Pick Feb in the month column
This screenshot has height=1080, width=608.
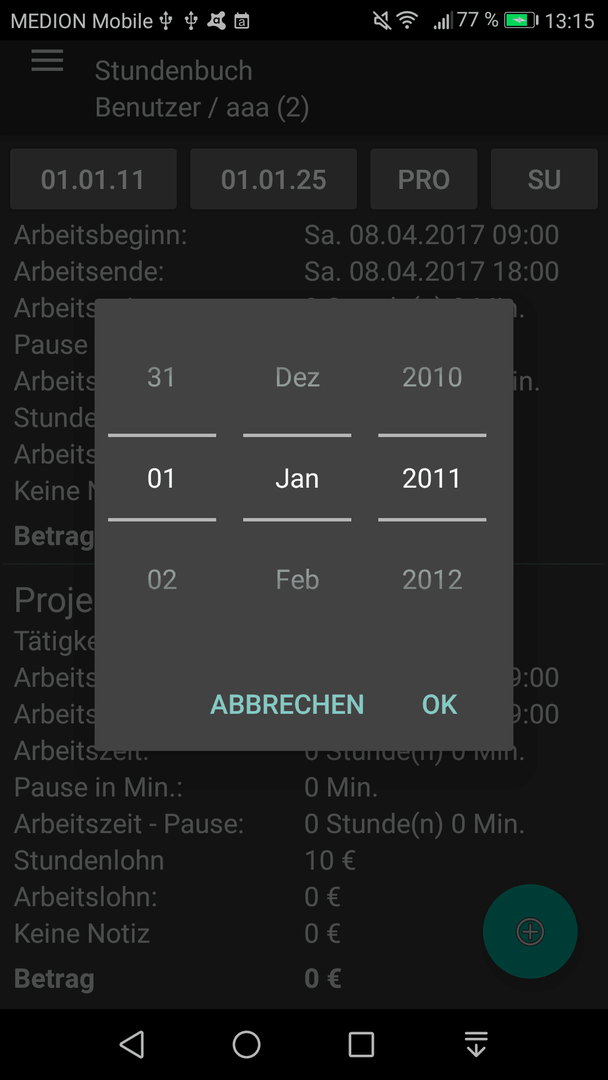click(x=297, y=579)
